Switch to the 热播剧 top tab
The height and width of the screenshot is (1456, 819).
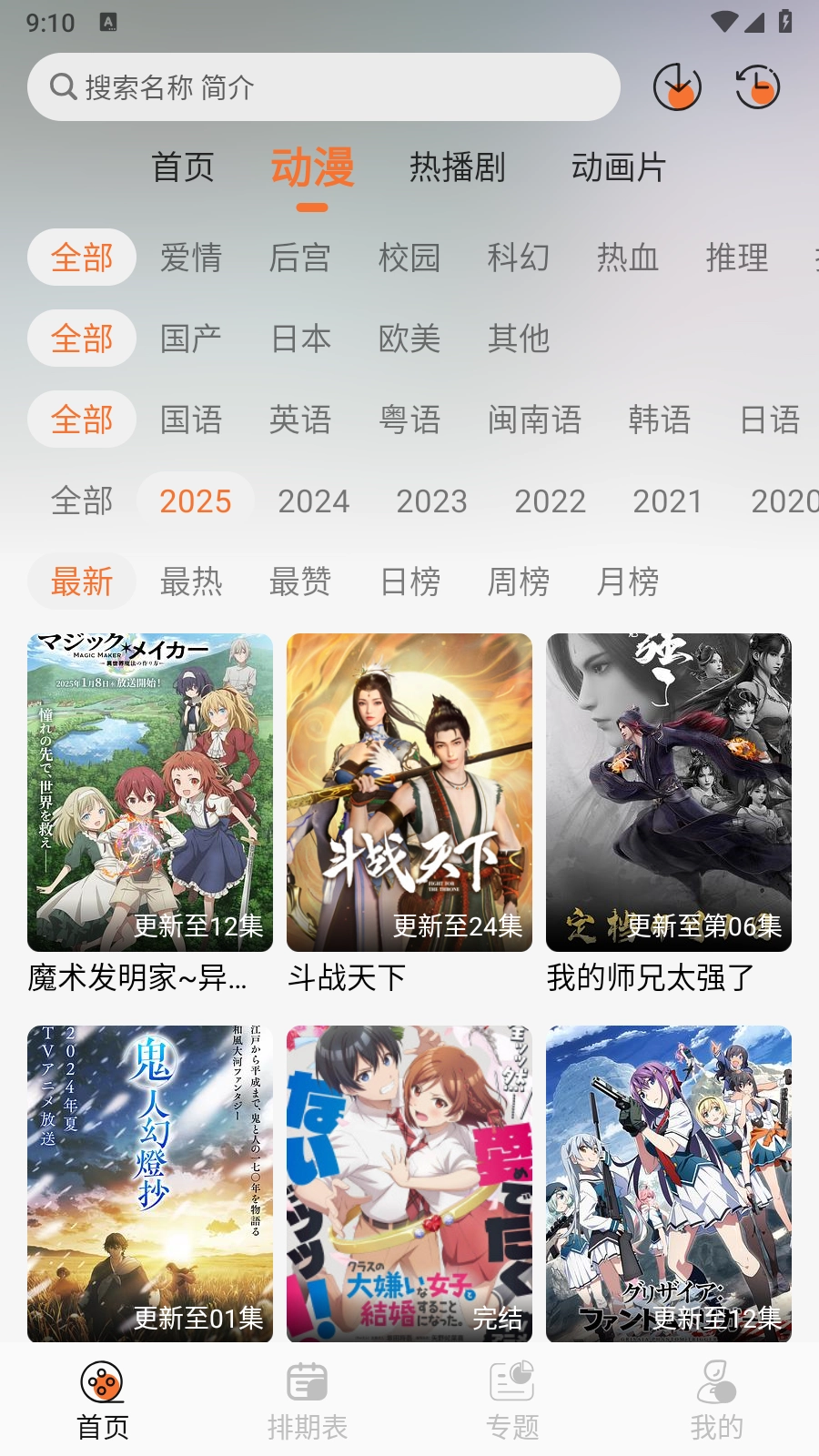(x=457, y=167)
